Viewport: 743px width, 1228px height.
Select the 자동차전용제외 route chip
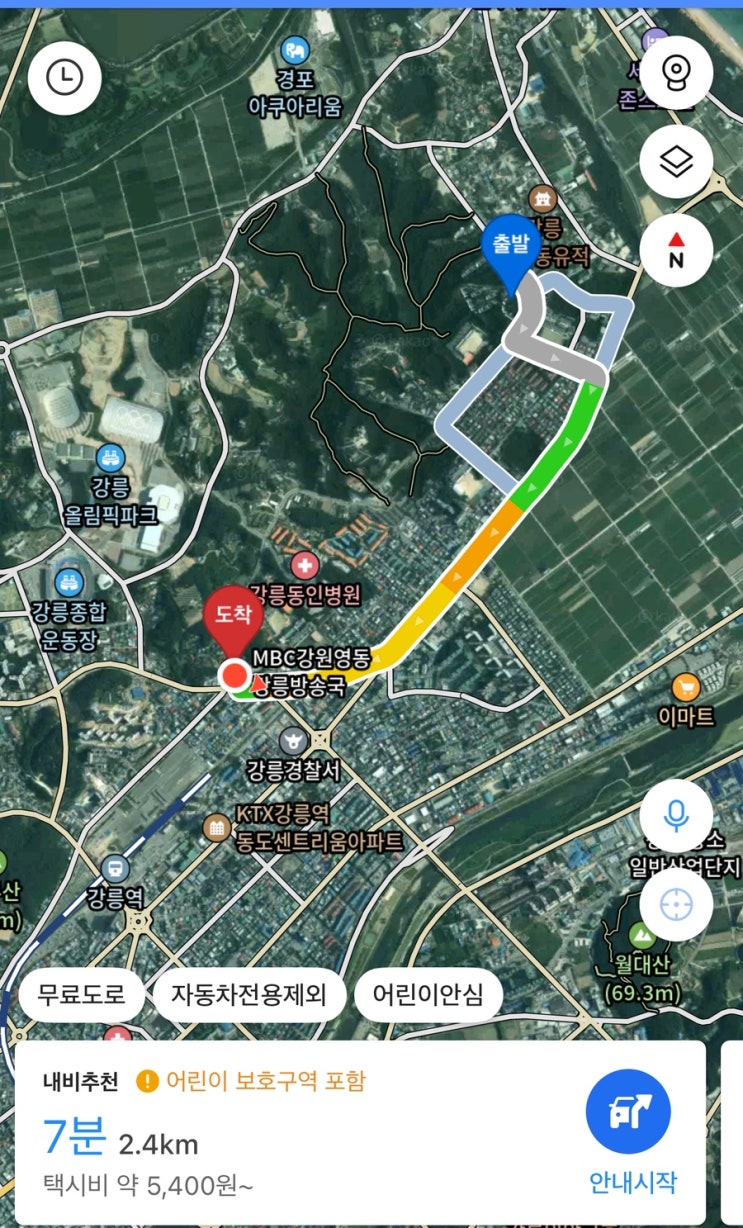point(249,994)
